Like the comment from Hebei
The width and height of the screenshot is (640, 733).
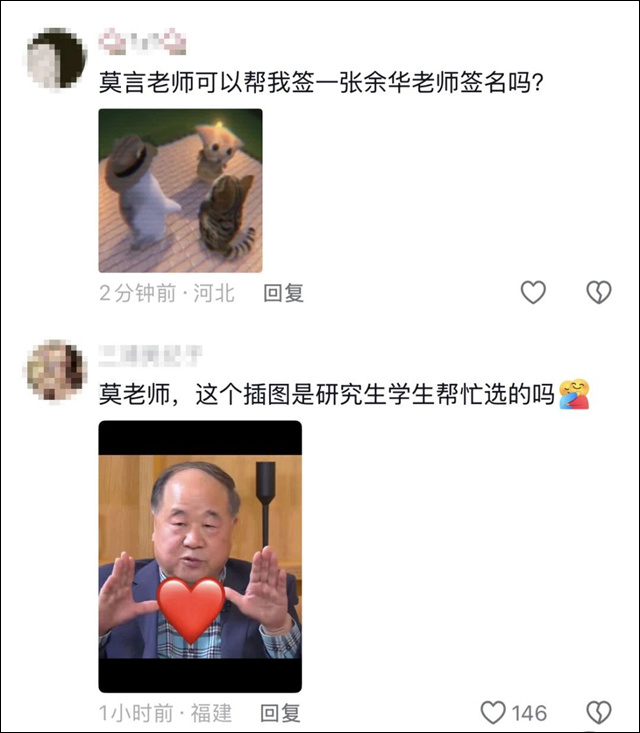coord(534,292)
